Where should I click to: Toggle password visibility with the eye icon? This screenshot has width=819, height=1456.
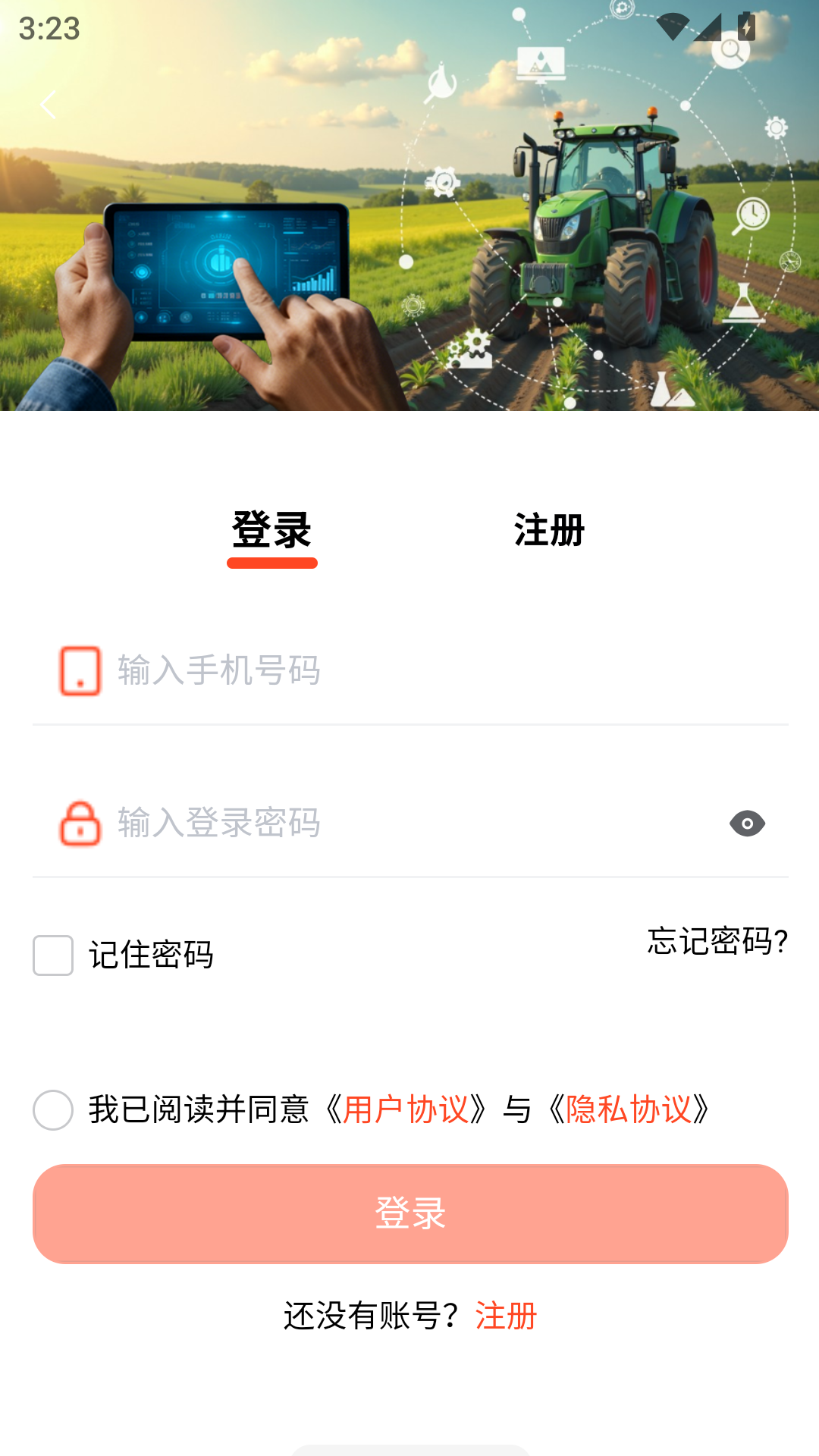[748, 824]
